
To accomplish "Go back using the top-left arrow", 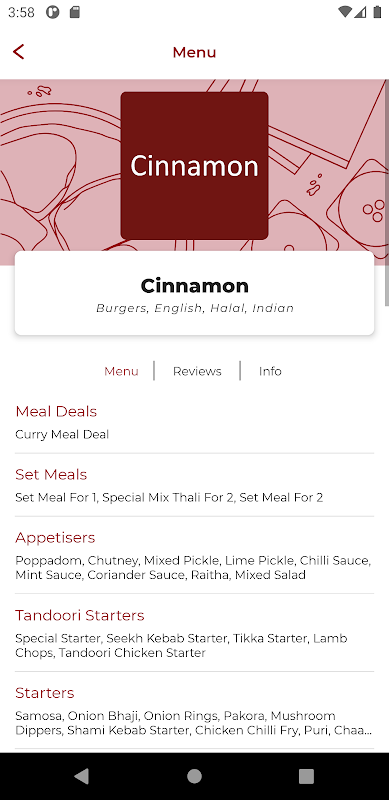I will (18, 52).
